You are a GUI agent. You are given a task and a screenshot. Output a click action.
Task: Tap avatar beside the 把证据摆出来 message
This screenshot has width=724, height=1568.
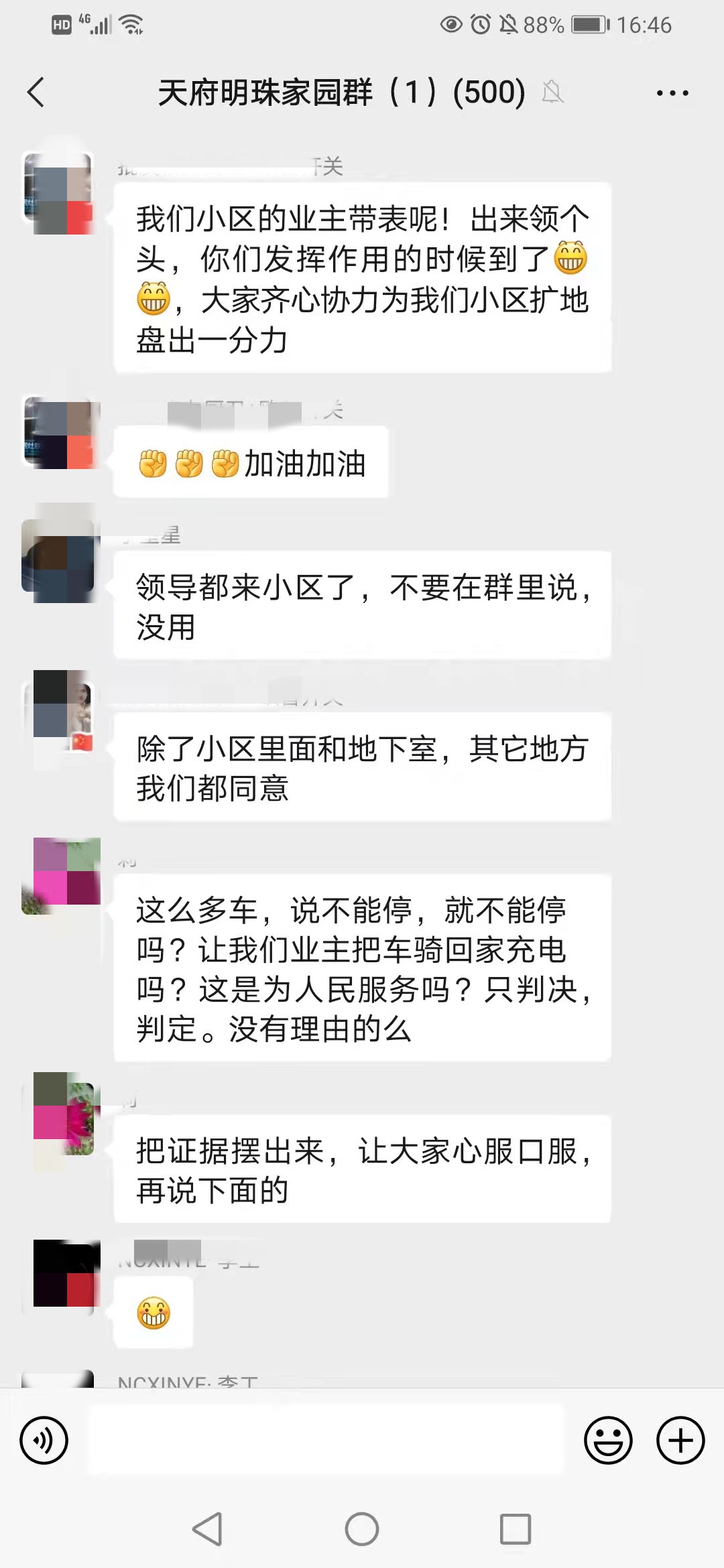tap(62, 1114)
